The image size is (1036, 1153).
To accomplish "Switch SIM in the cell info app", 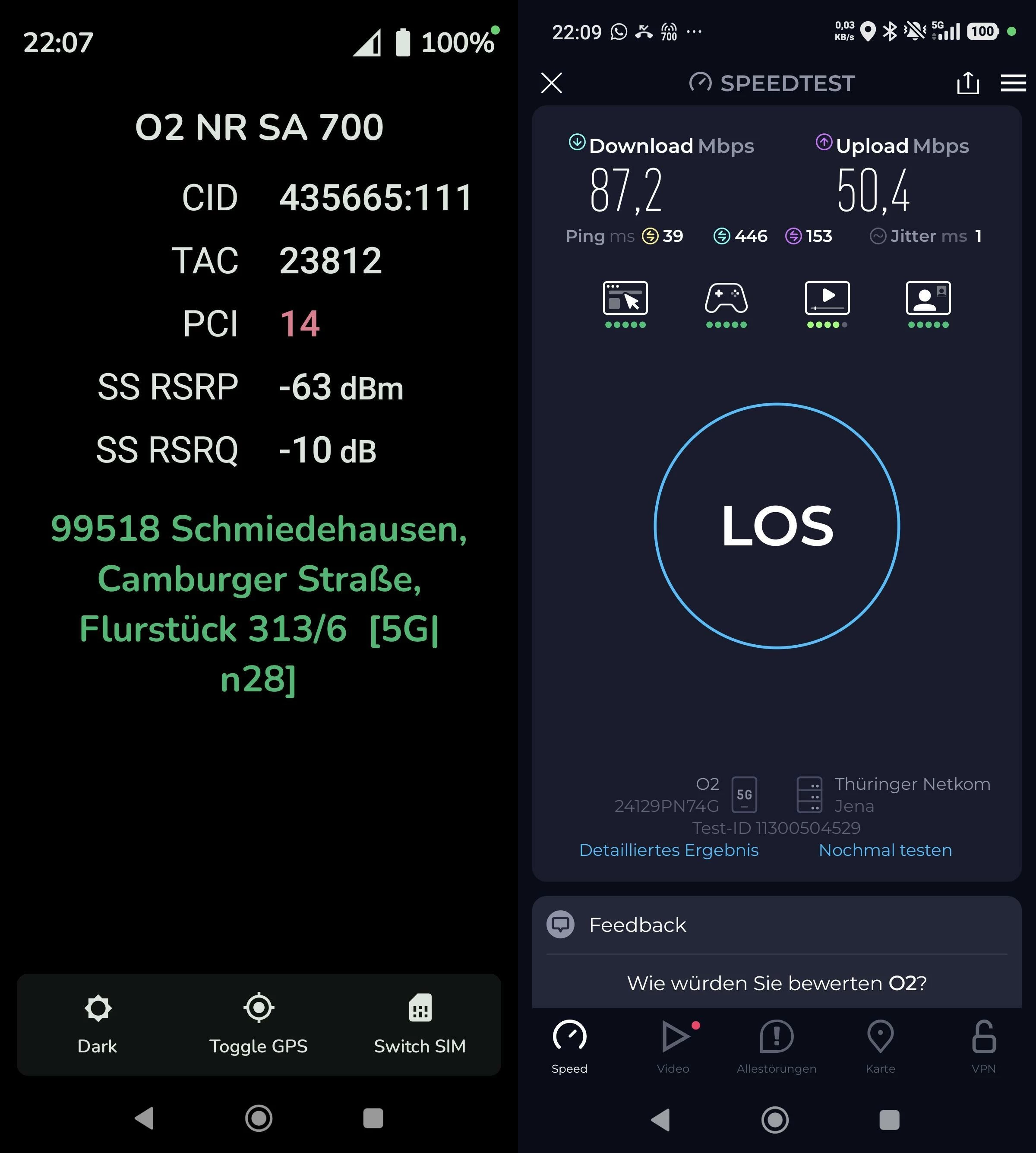I will 420,1023.
